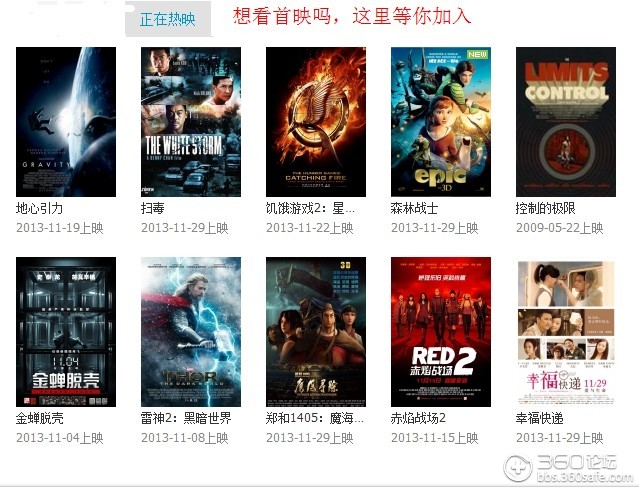Image resolution: width=639 pixels, height=488 pixels.
Task: View the 金蝉脱壳 movie page
Action: (x=66, y=331)
